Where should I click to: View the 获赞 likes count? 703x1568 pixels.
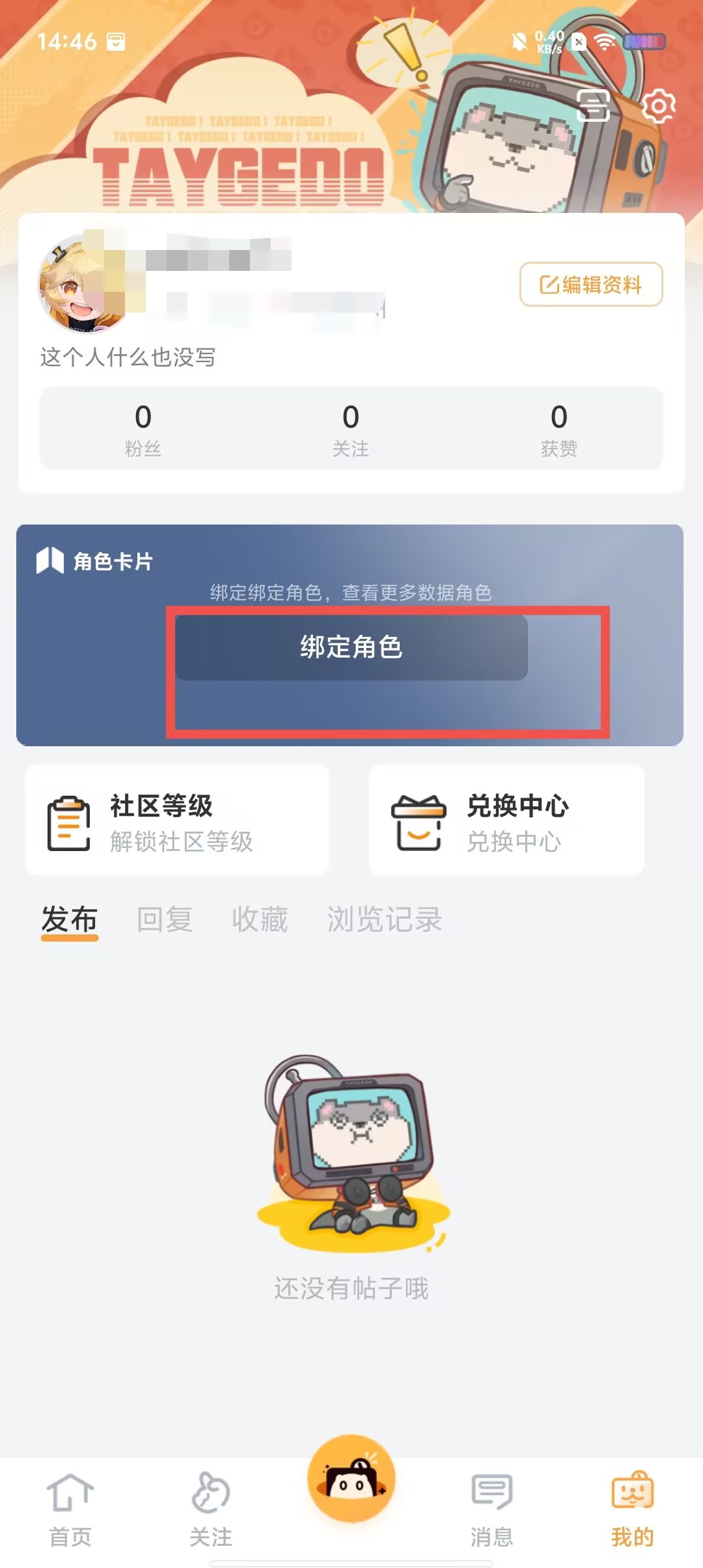pos(558,428)
